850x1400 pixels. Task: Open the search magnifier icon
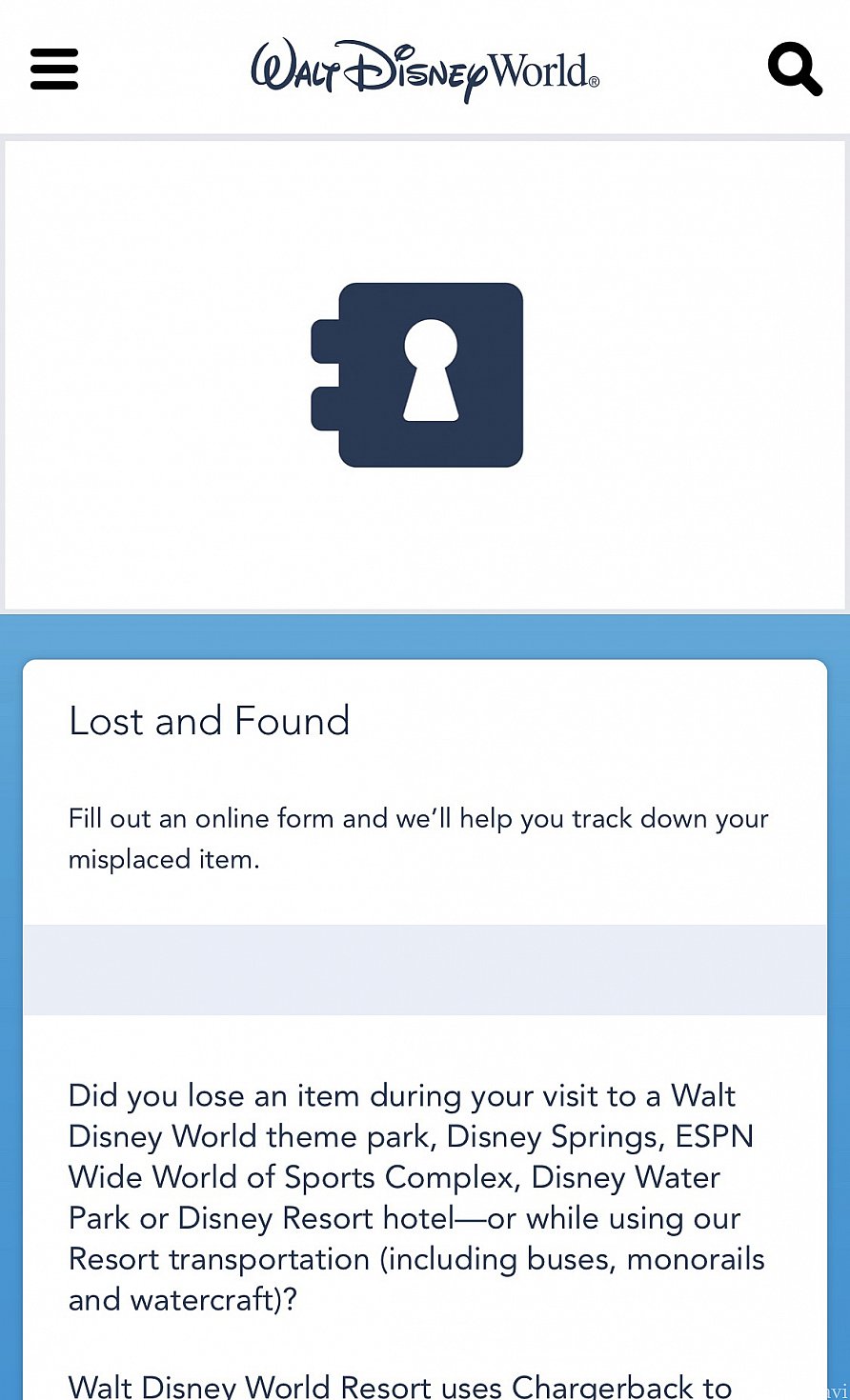(794, 69)
